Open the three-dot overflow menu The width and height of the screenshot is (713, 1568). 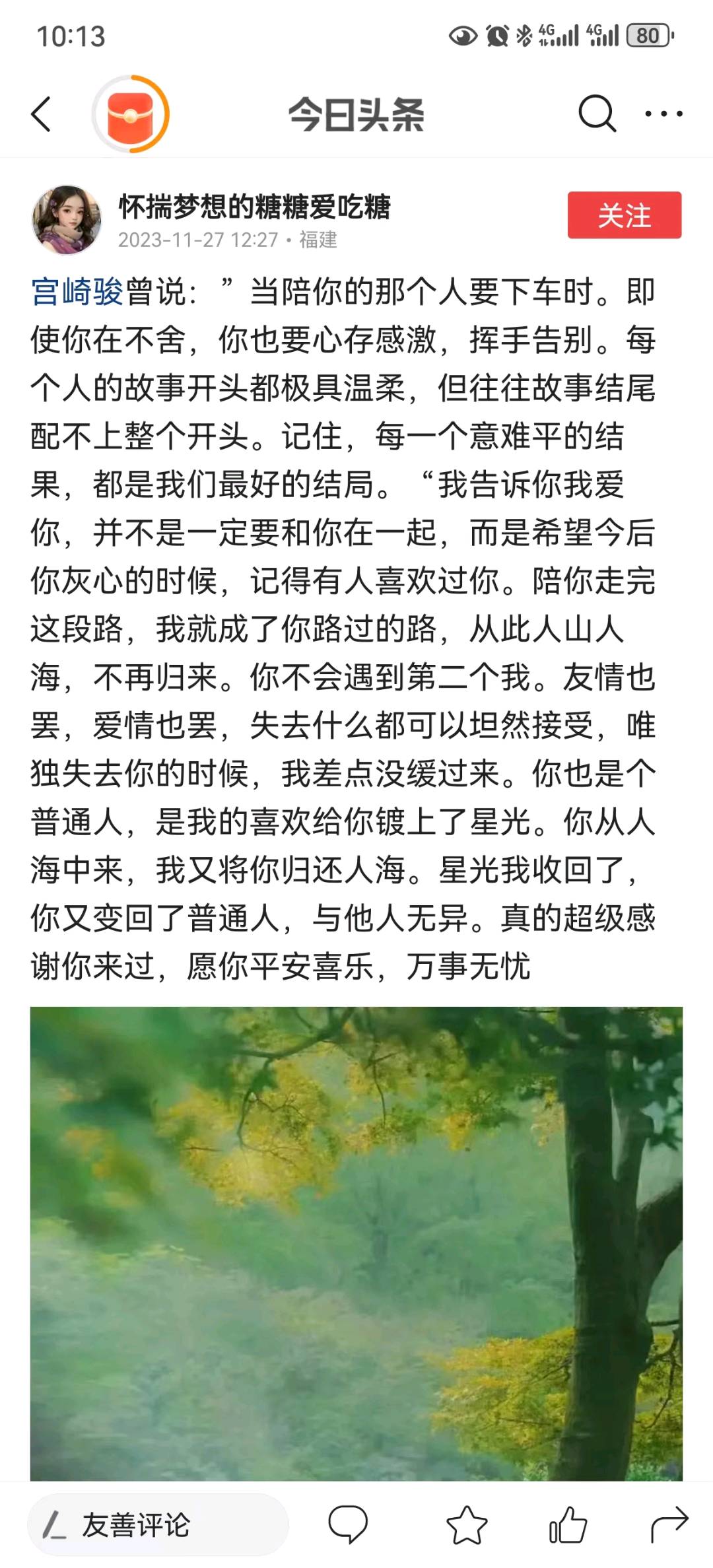pos(663,114)
